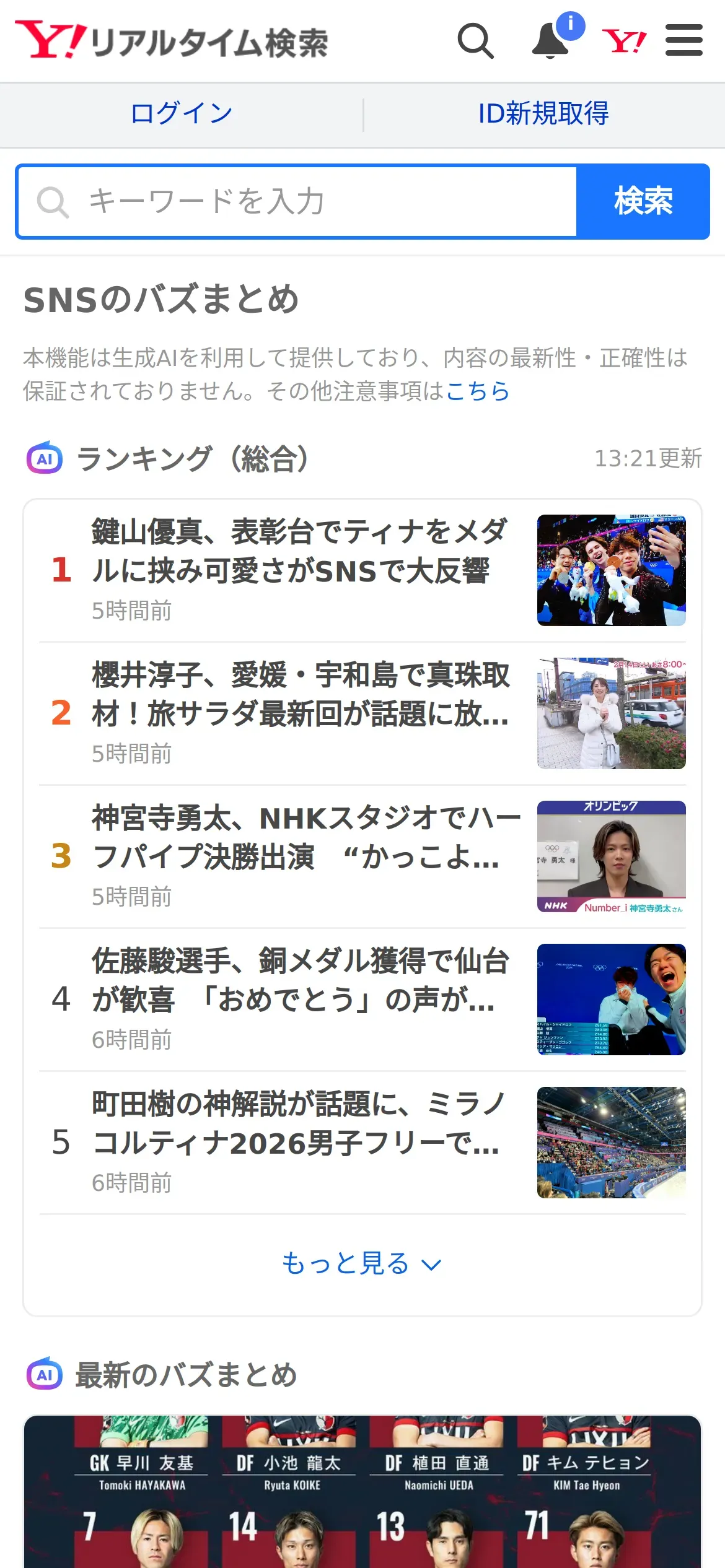Select ID新規取得 to create an account
The height and width of the screenshot is (1568, 725).
click(543, 114)
